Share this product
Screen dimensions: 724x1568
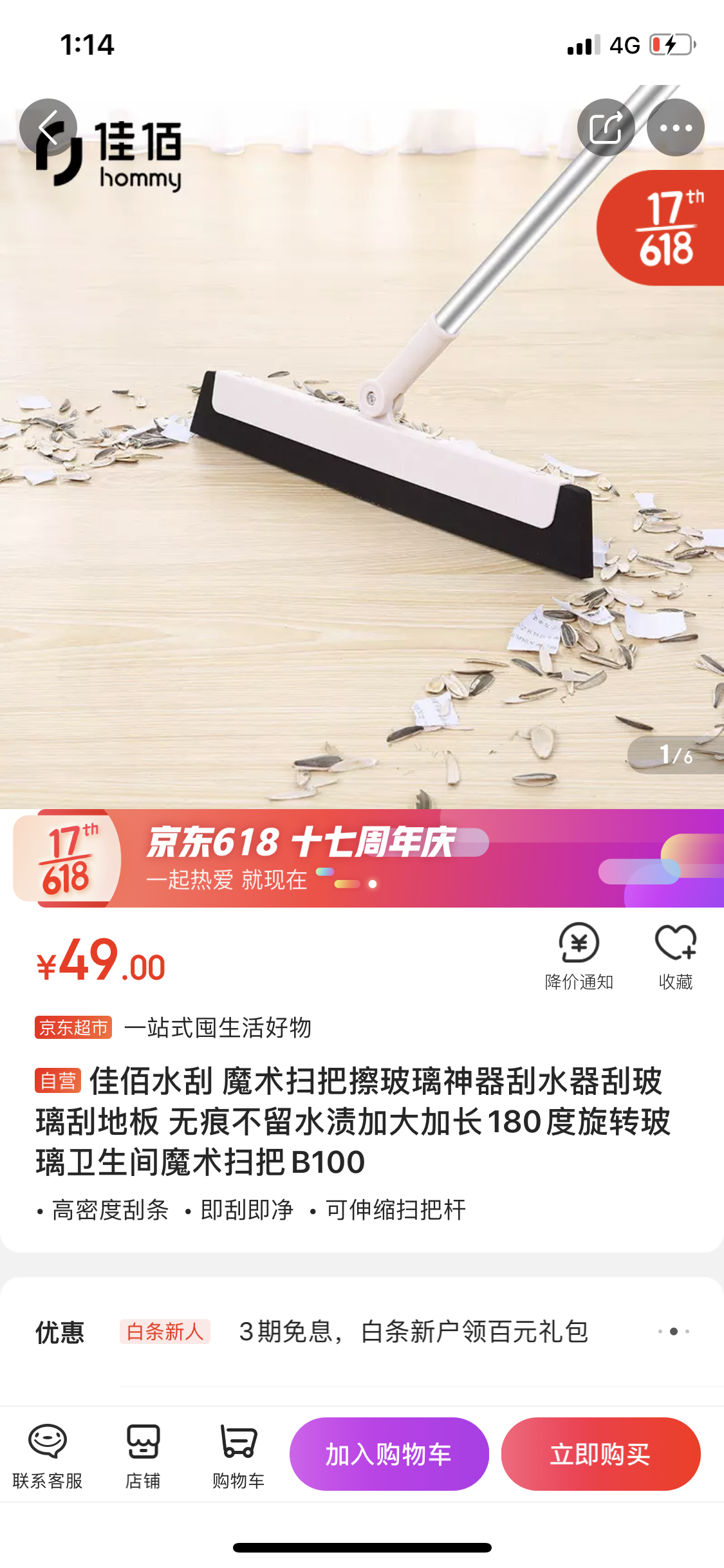coord(606,127)
